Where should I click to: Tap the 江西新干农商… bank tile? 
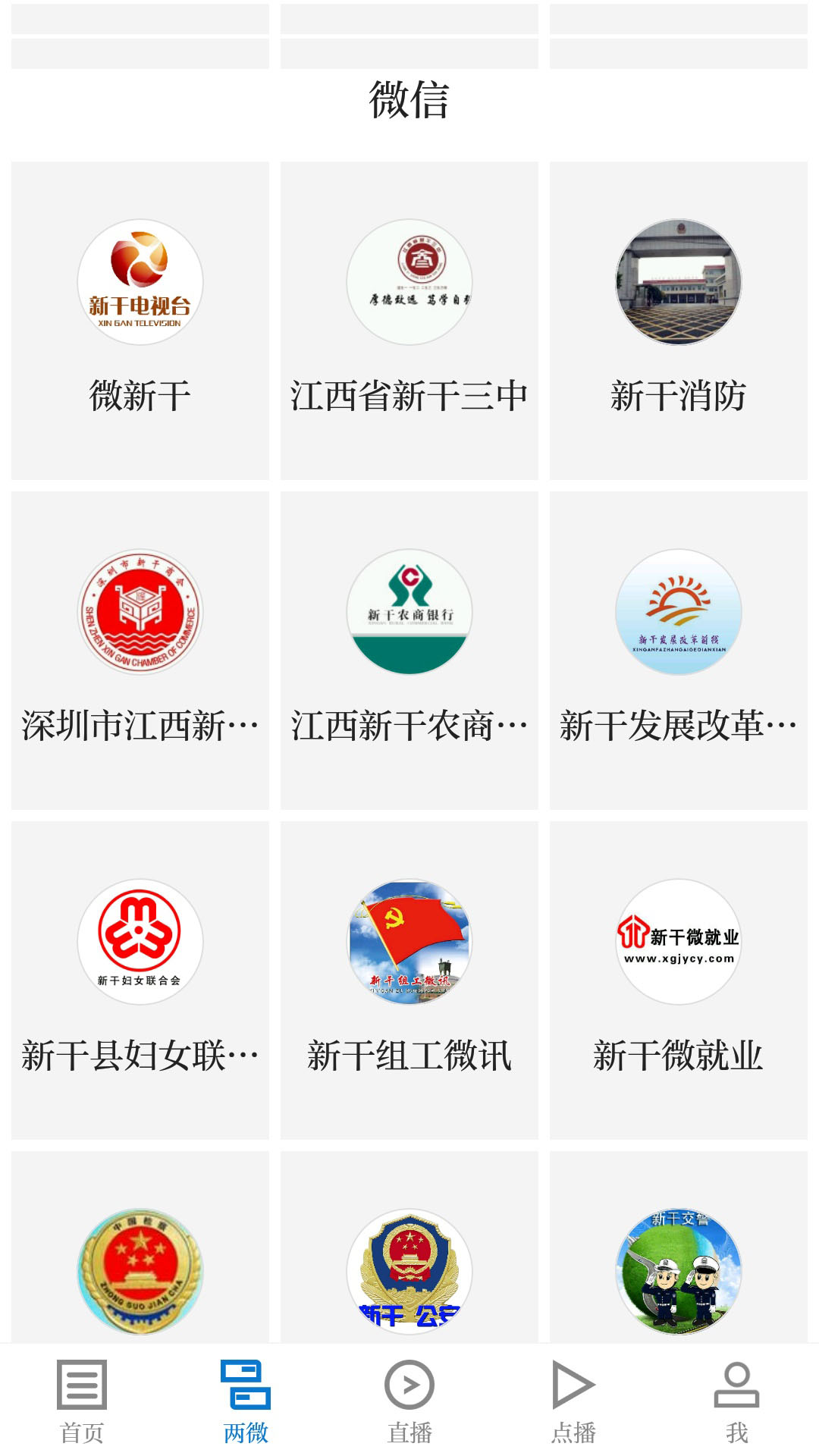pos(409,650)
